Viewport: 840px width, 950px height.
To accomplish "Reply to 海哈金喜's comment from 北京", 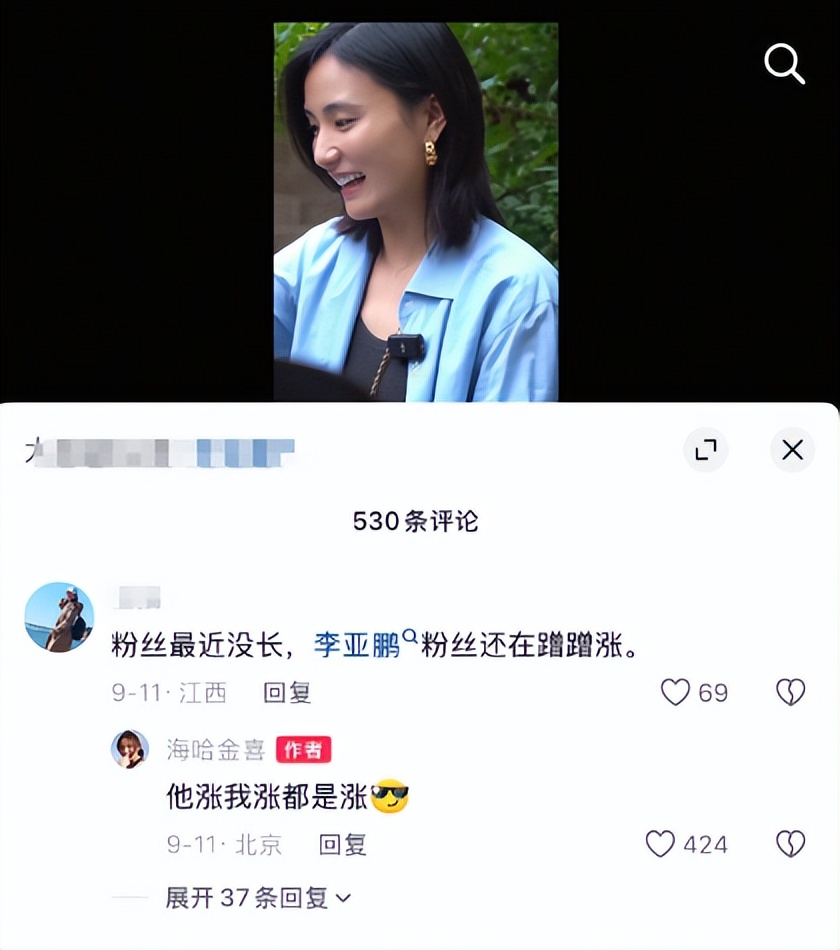I will (x=343, y=845).
